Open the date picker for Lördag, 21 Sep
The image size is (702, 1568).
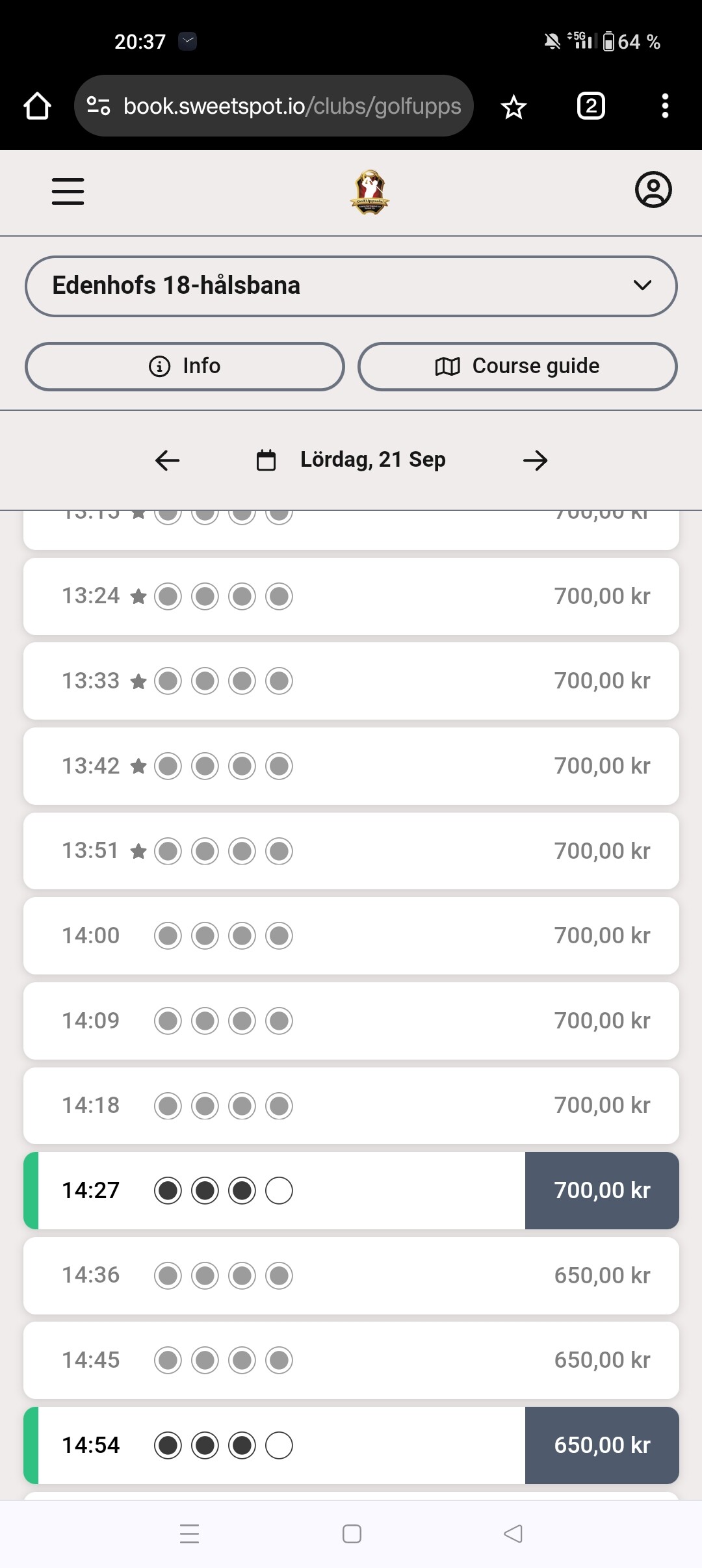click(351, 460)
